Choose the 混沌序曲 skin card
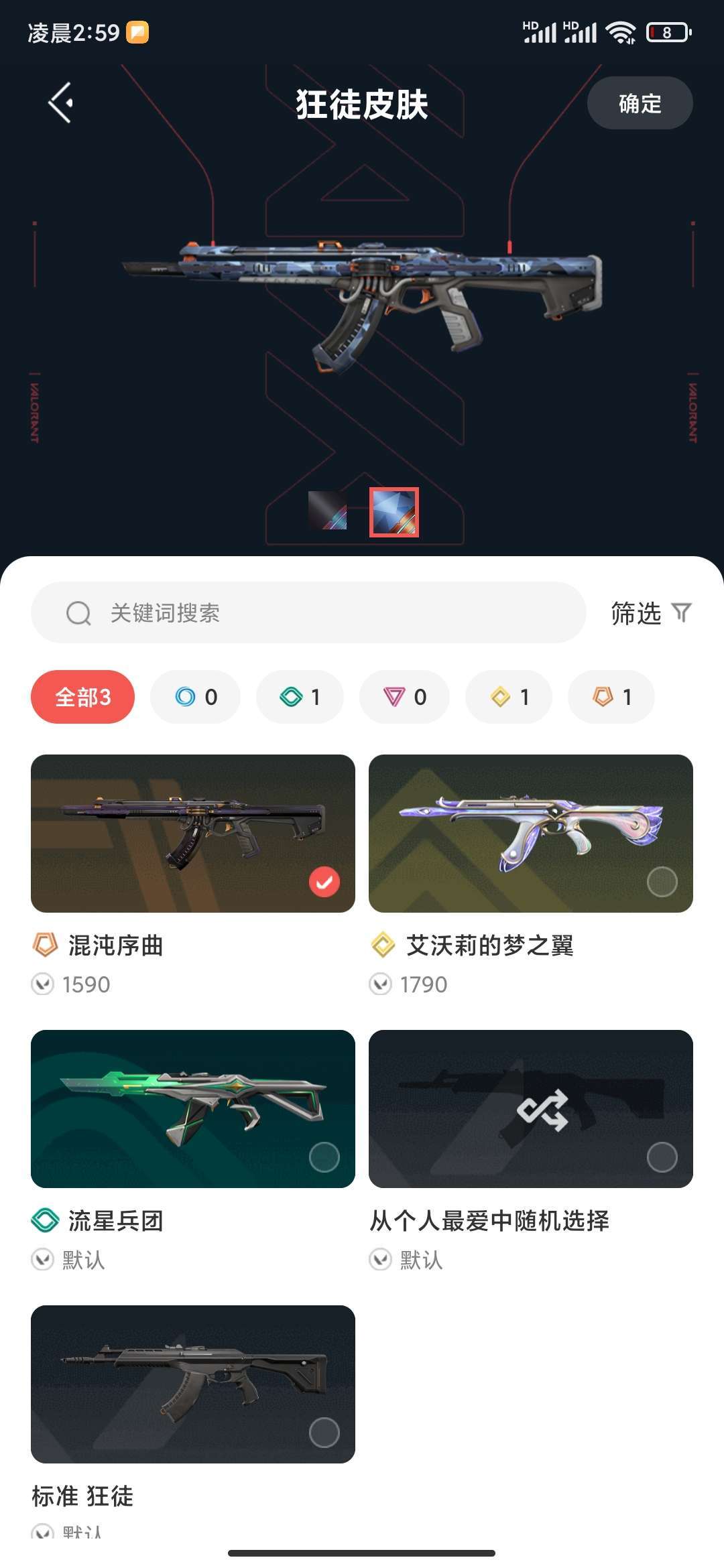This screenshot has height=1568, width=724. tap(193, 833)
